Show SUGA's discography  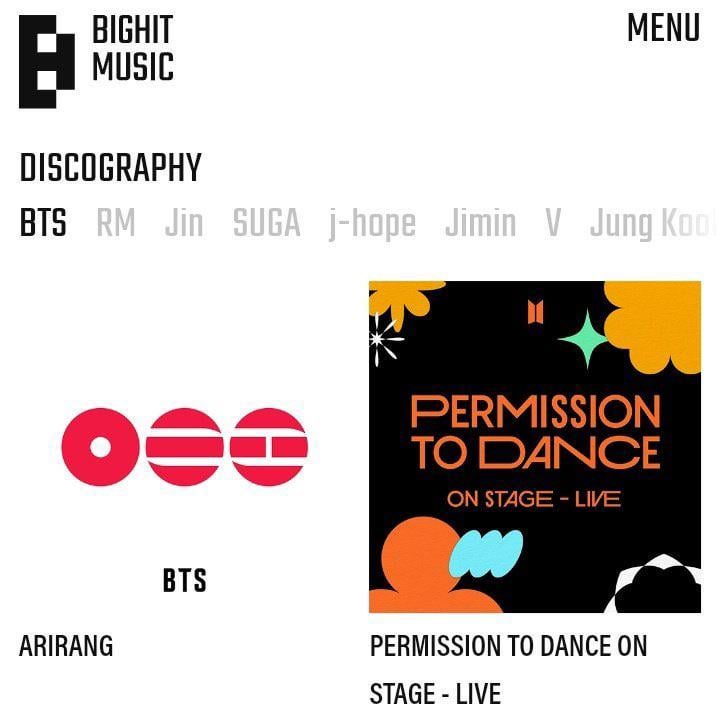(266, 223)
